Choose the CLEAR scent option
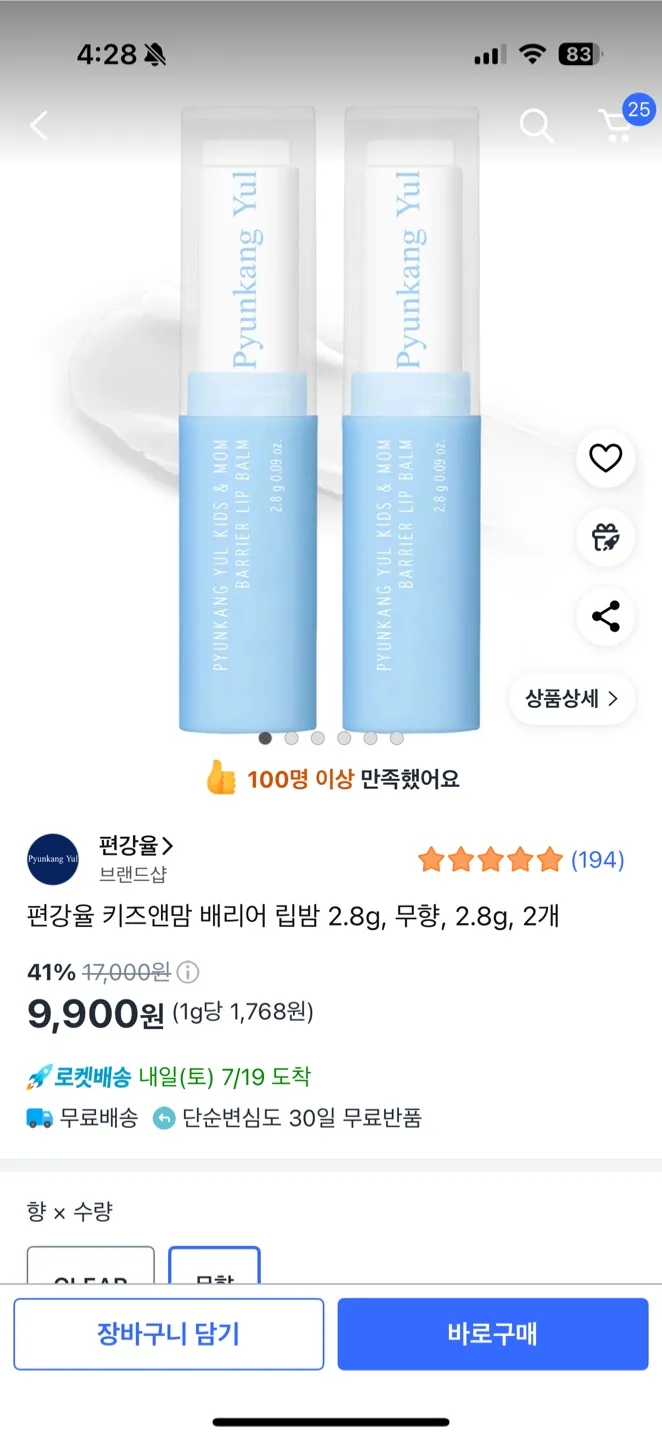The height and width of the screenshot is (1440, 662). click(91, 1268)
